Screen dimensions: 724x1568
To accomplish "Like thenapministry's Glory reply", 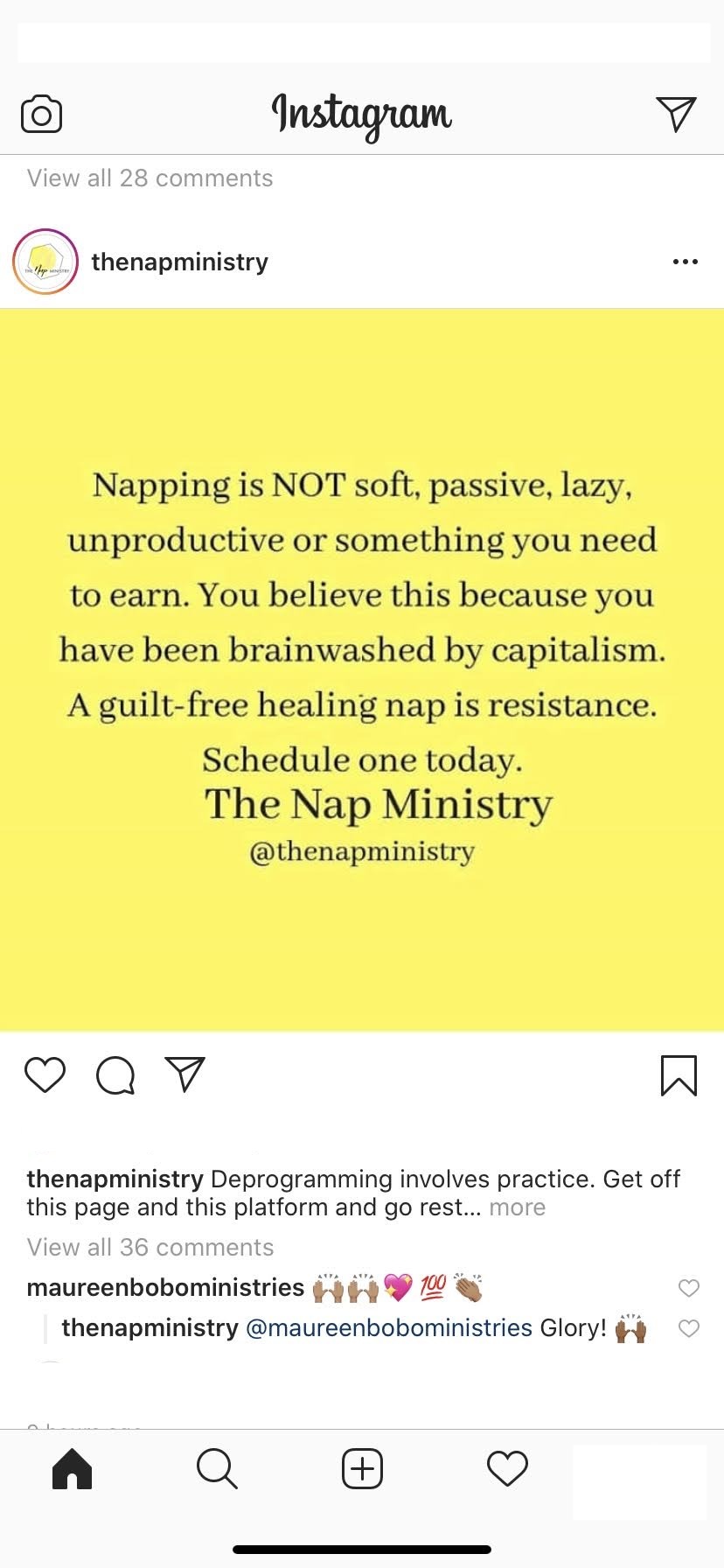I will coord(689,1328).
